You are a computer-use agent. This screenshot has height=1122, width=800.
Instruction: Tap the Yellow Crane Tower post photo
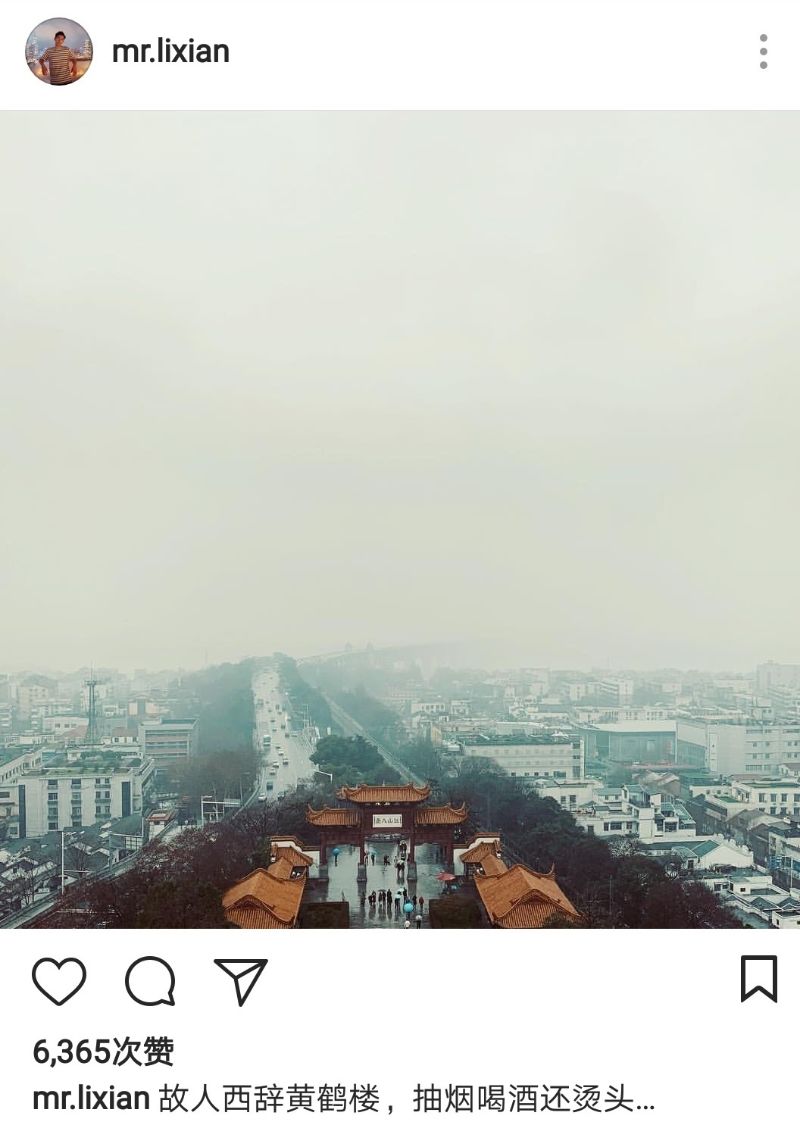[x=400, y=520]
